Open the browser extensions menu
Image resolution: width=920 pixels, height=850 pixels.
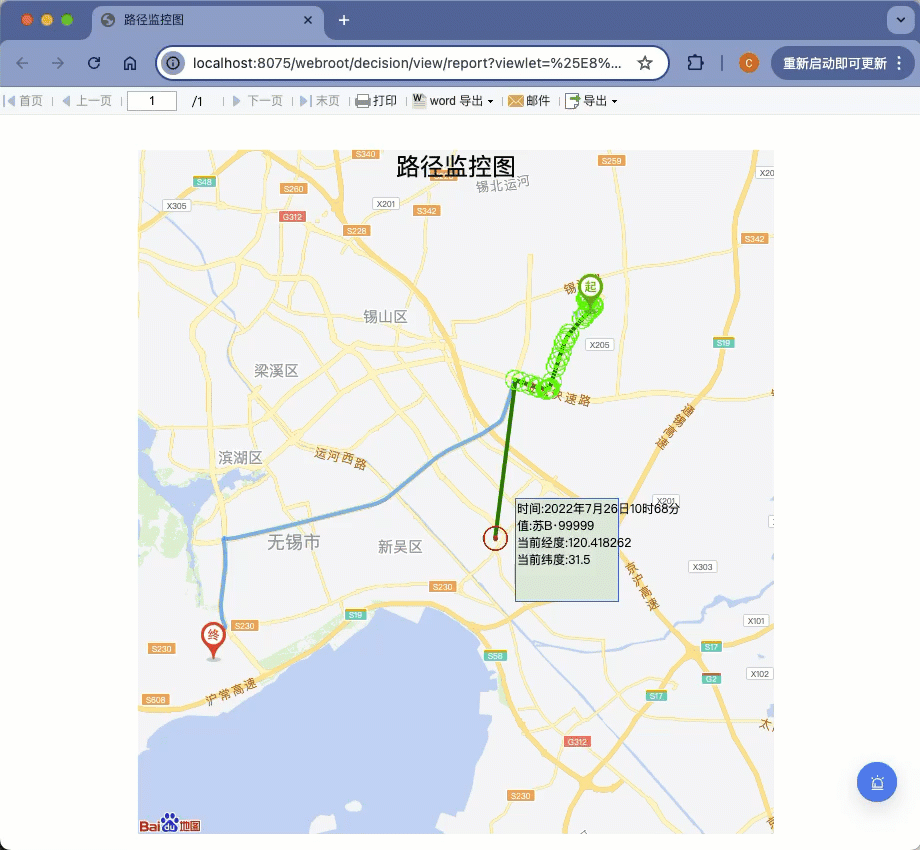pos(695,63)
